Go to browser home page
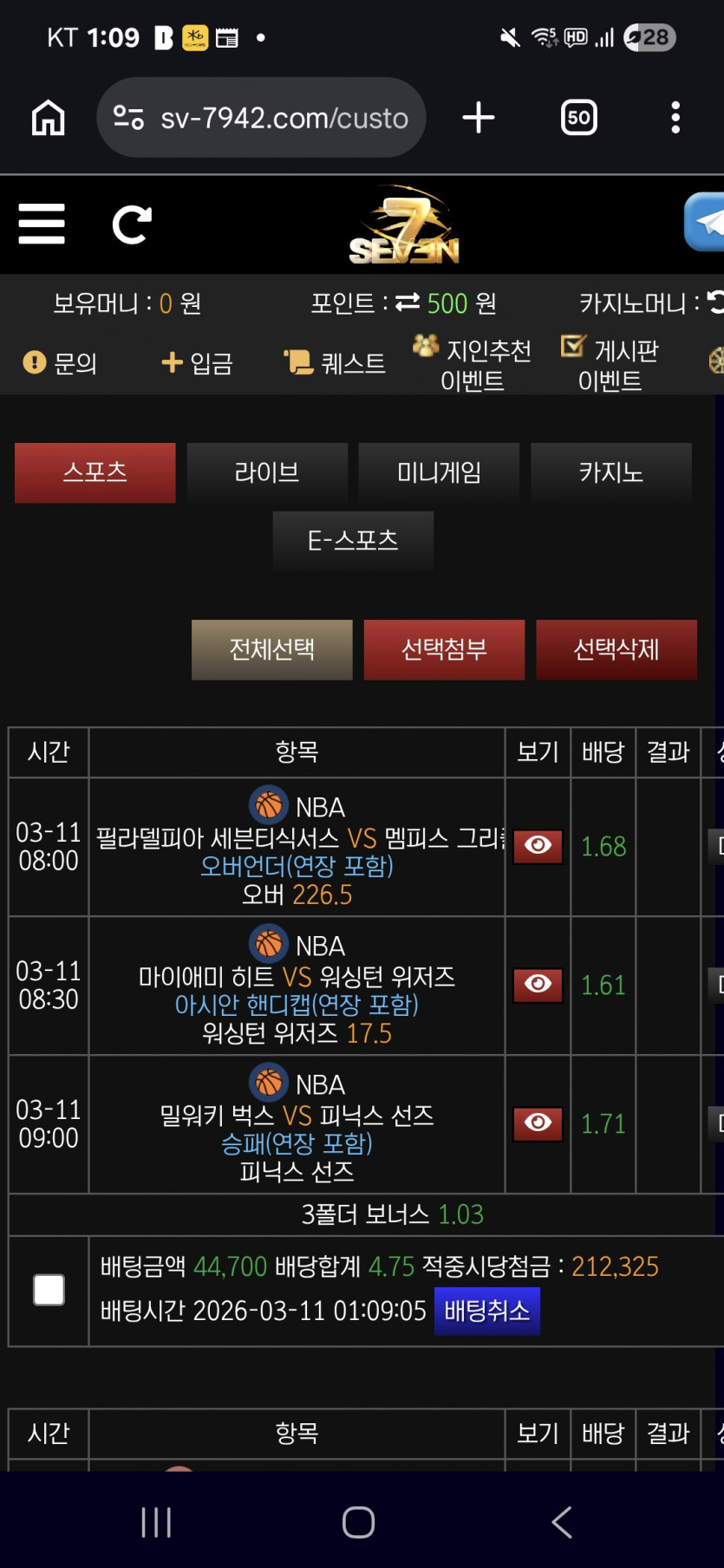The image size is (724, 1568). [49, 118]
